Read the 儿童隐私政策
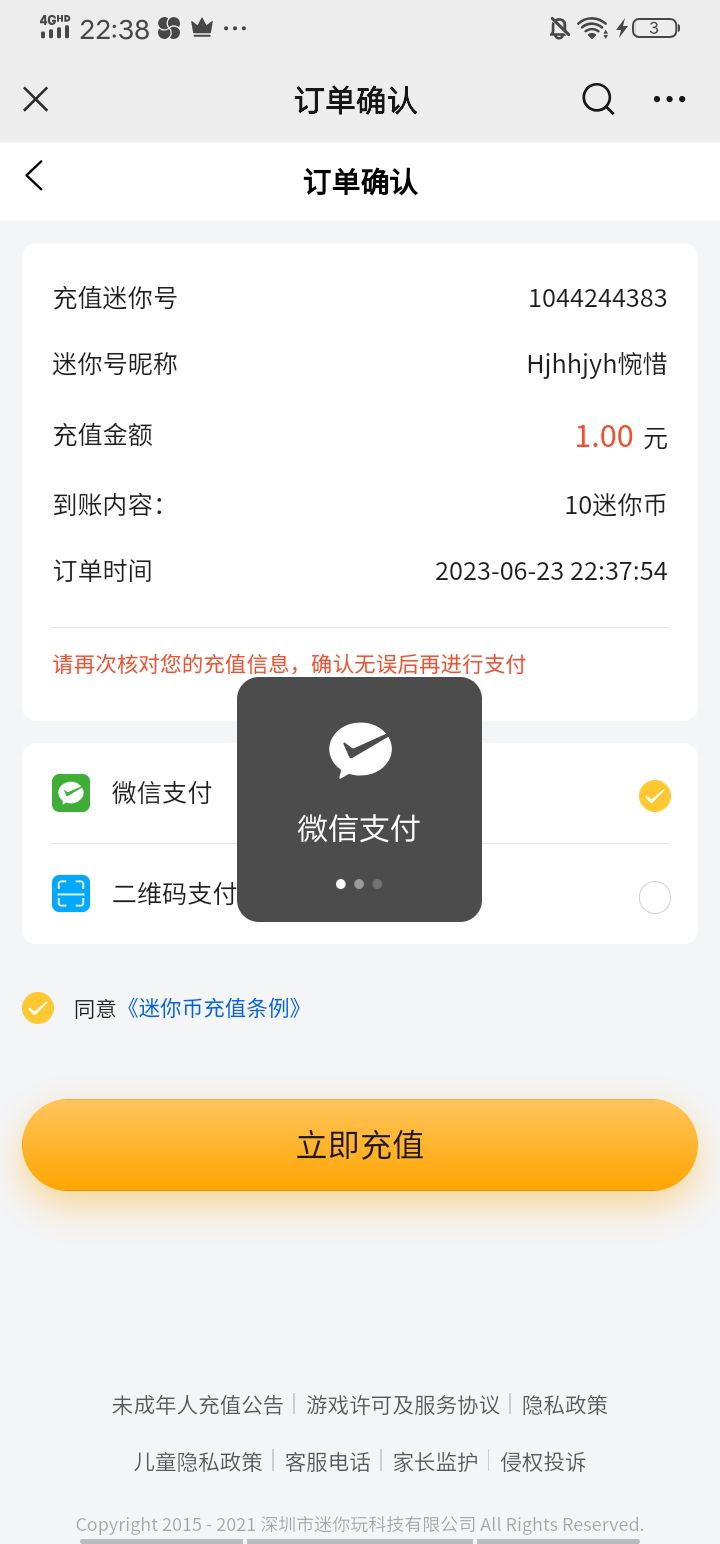This screenshot has width=720, height=1544. 198,1462
